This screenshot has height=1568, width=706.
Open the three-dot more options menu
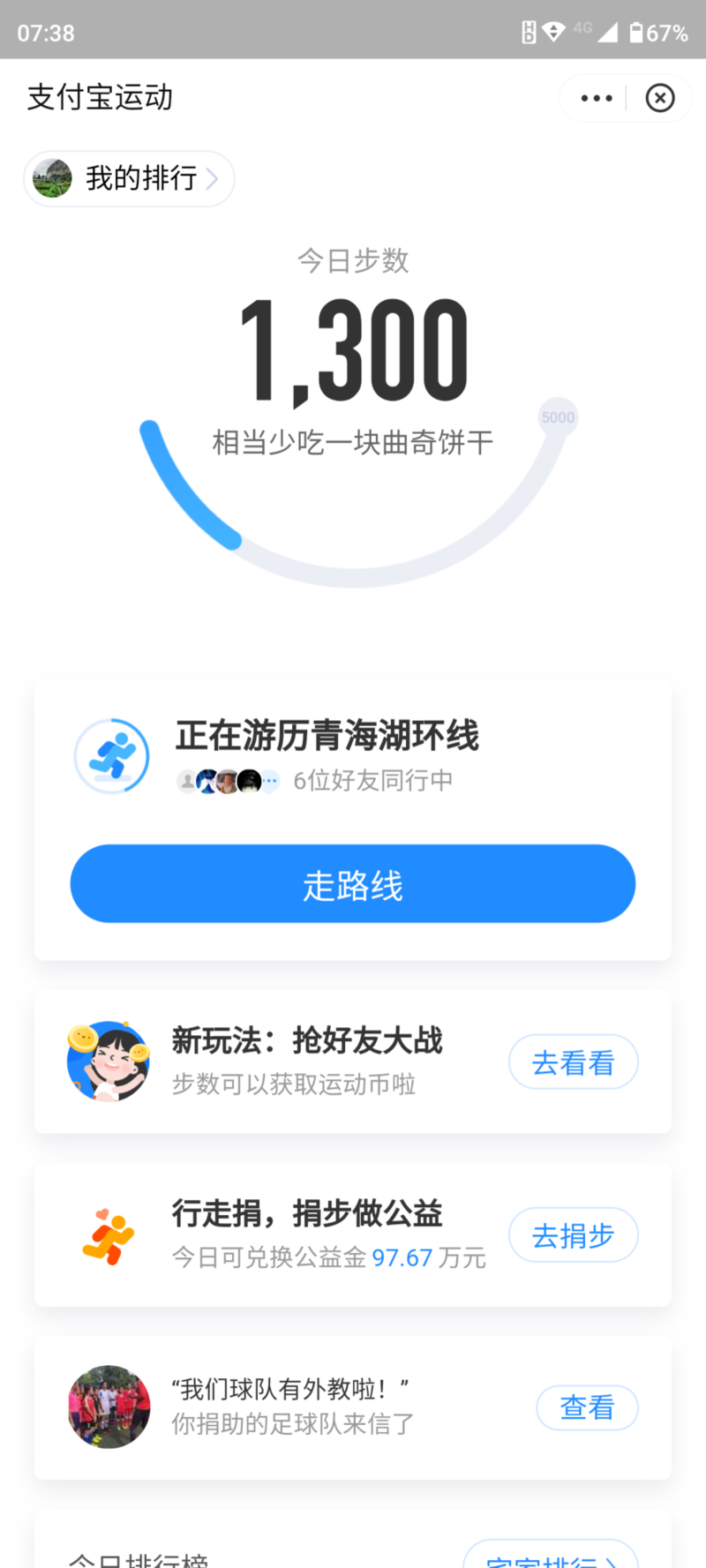(597, 98)
